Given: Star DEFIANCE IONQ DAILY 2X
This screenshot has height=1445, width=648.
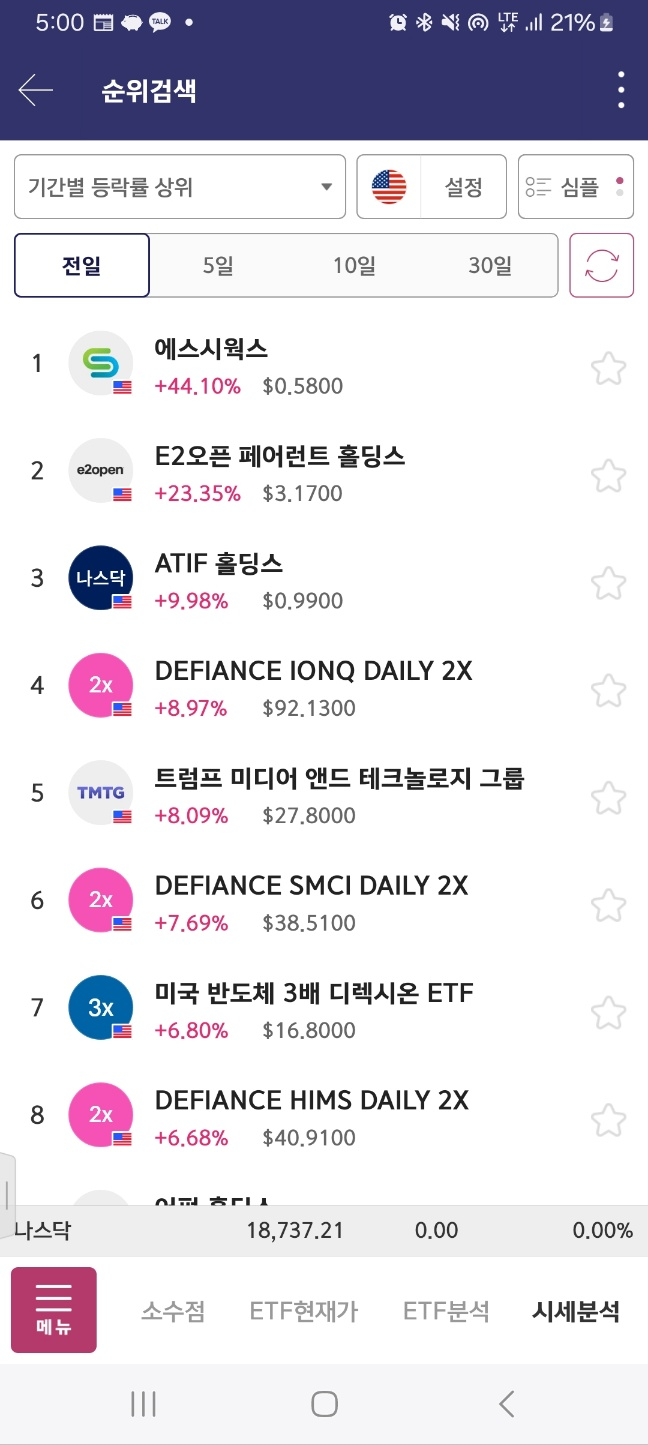Looking at the screenshot, I should (x=608, y=689).
